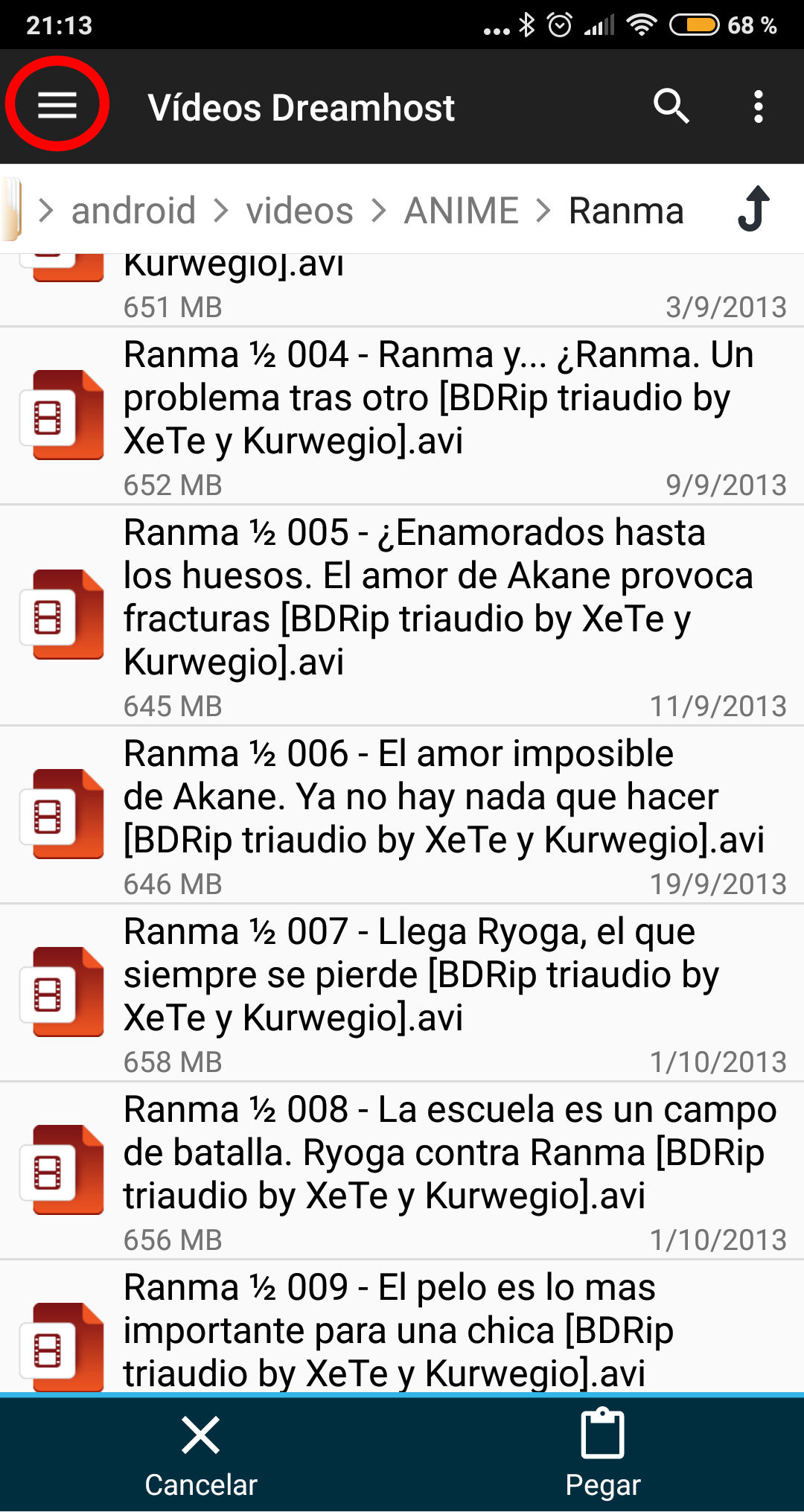Open the three-dot overflow menu
Screen dimensions: 804x1512
pos(758,106)
